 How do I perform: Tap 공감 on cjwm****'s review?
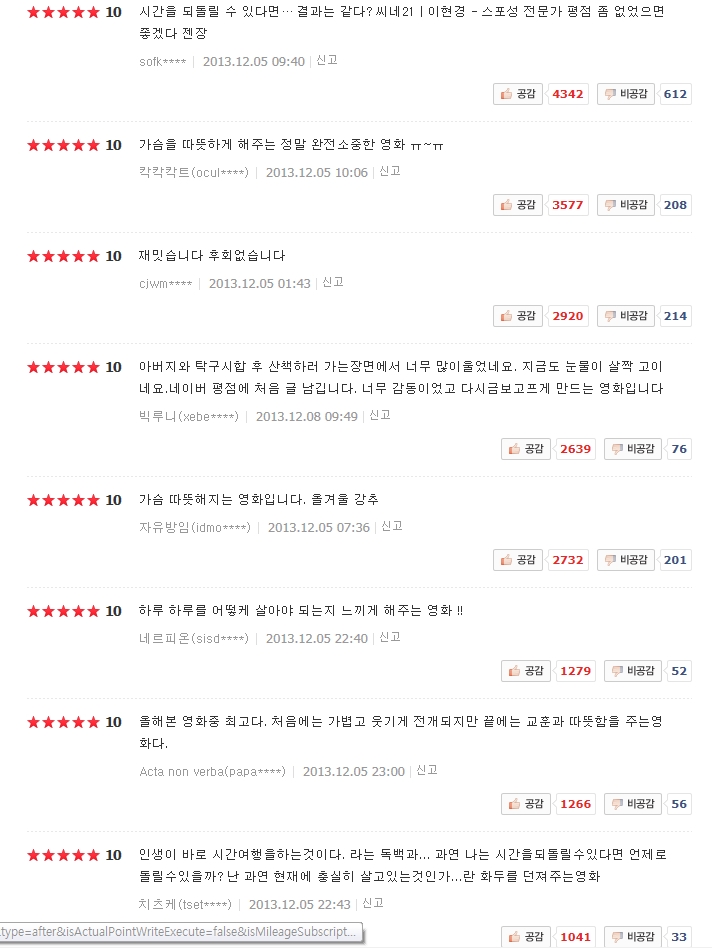(x=518, y=316)
